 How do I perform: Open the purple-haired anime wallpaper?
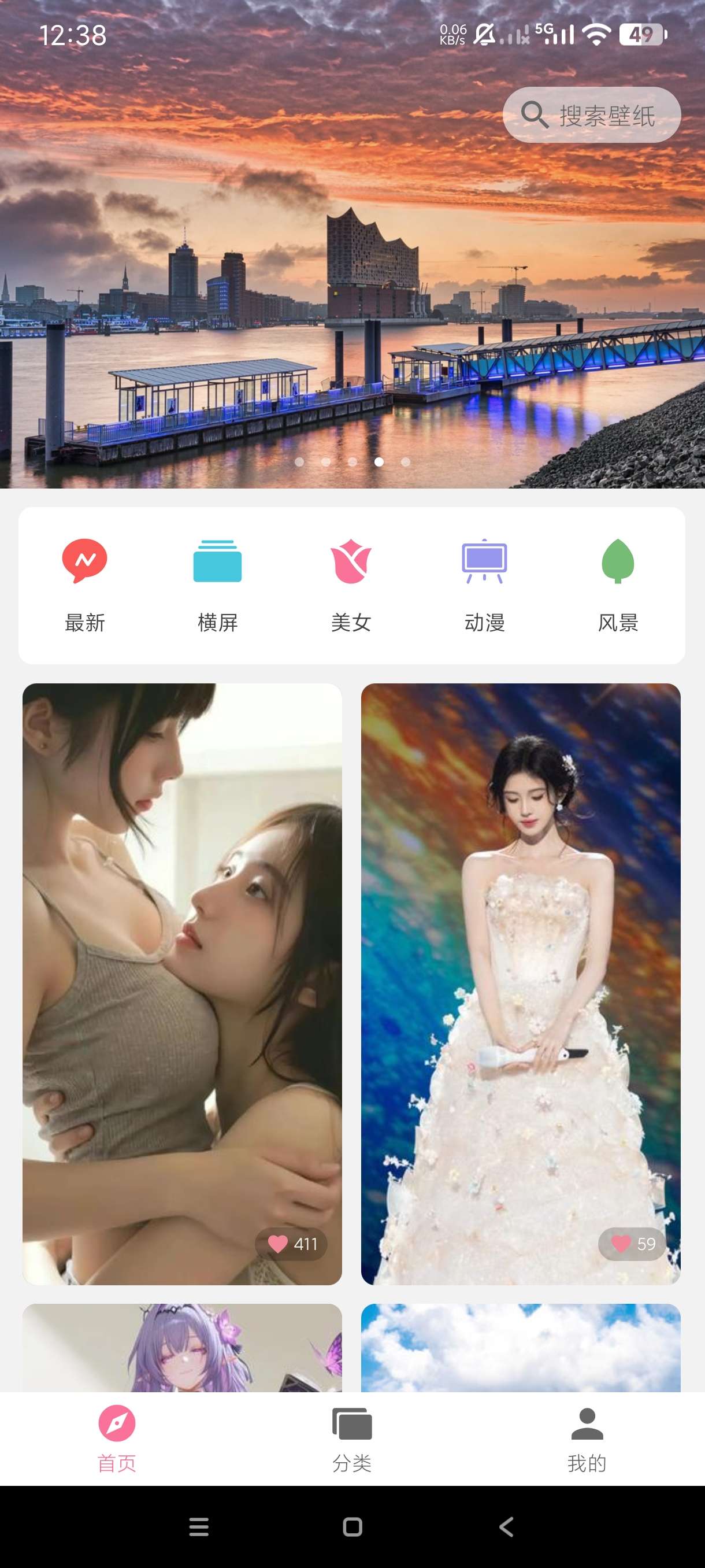[x=182, y=1348]
